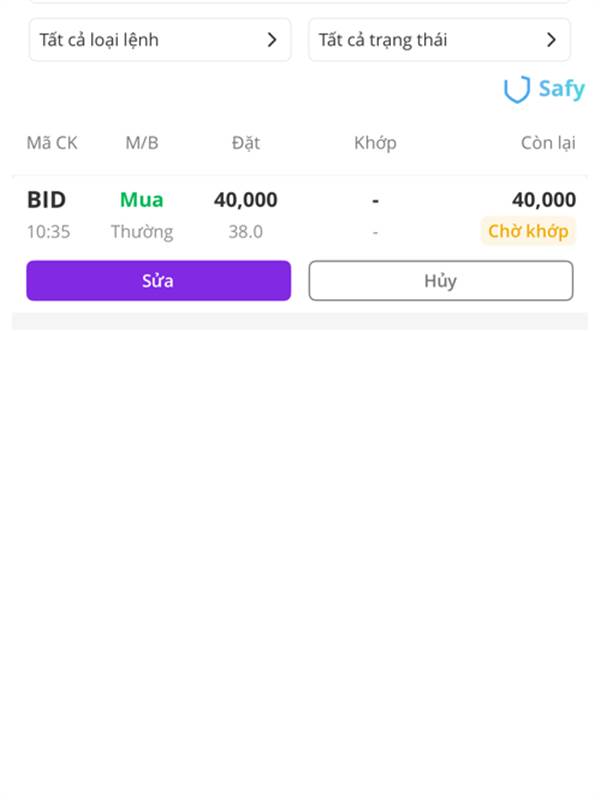Open the 'Tất cả loại lệnh' order type filter
This screenshot has width=600, height=800.
click(x=160, y=40)
